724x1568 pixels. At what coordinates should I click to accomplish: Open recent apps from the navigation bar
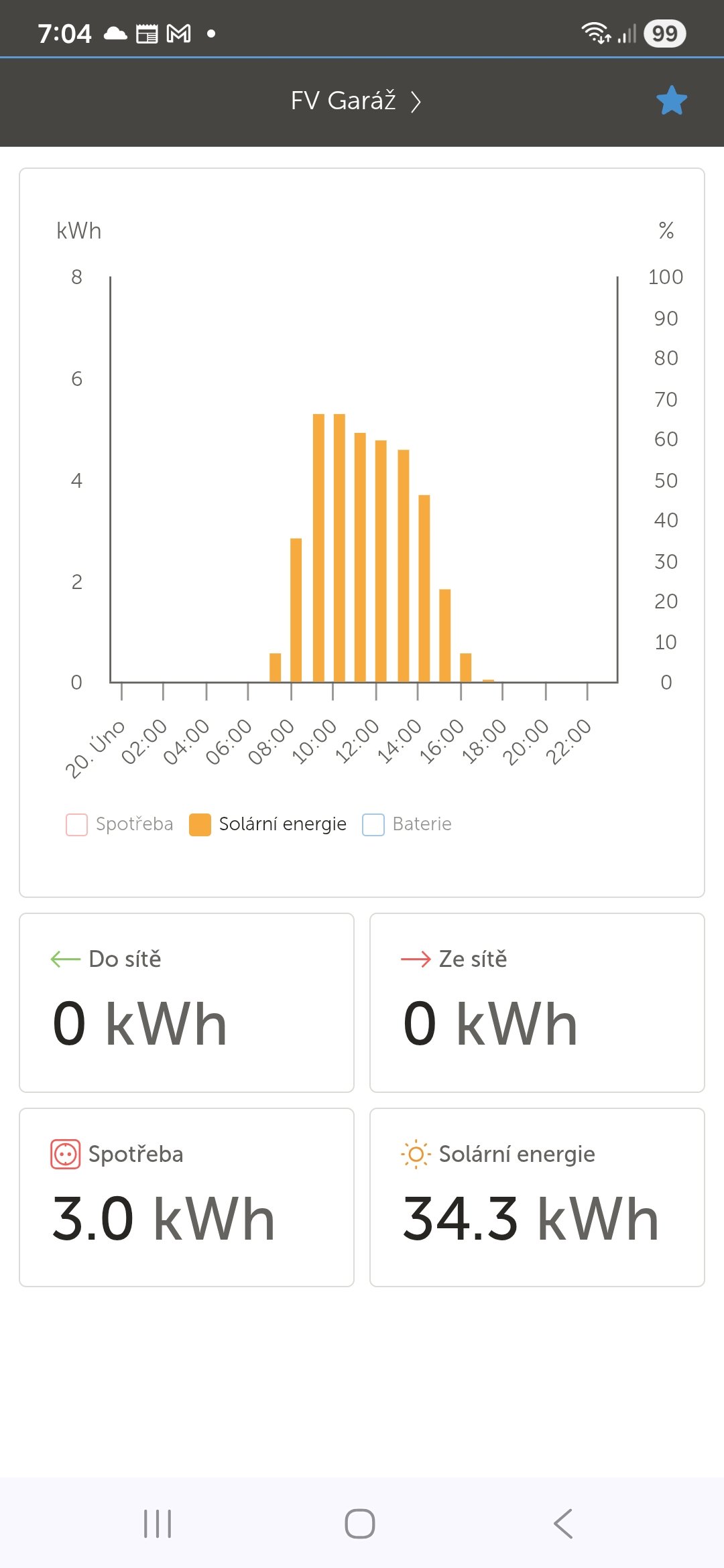click(158, 1524)
